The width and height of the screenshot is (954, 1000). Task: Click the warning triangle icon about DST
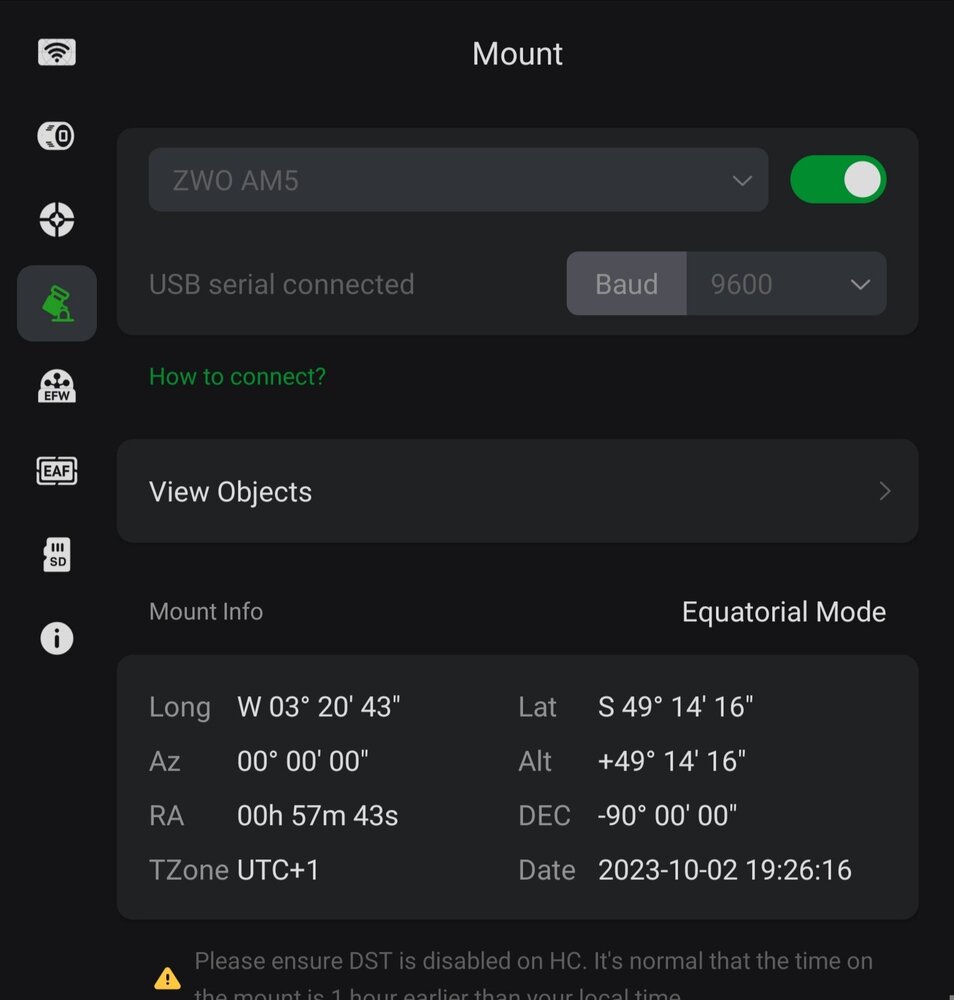[168, 977]
